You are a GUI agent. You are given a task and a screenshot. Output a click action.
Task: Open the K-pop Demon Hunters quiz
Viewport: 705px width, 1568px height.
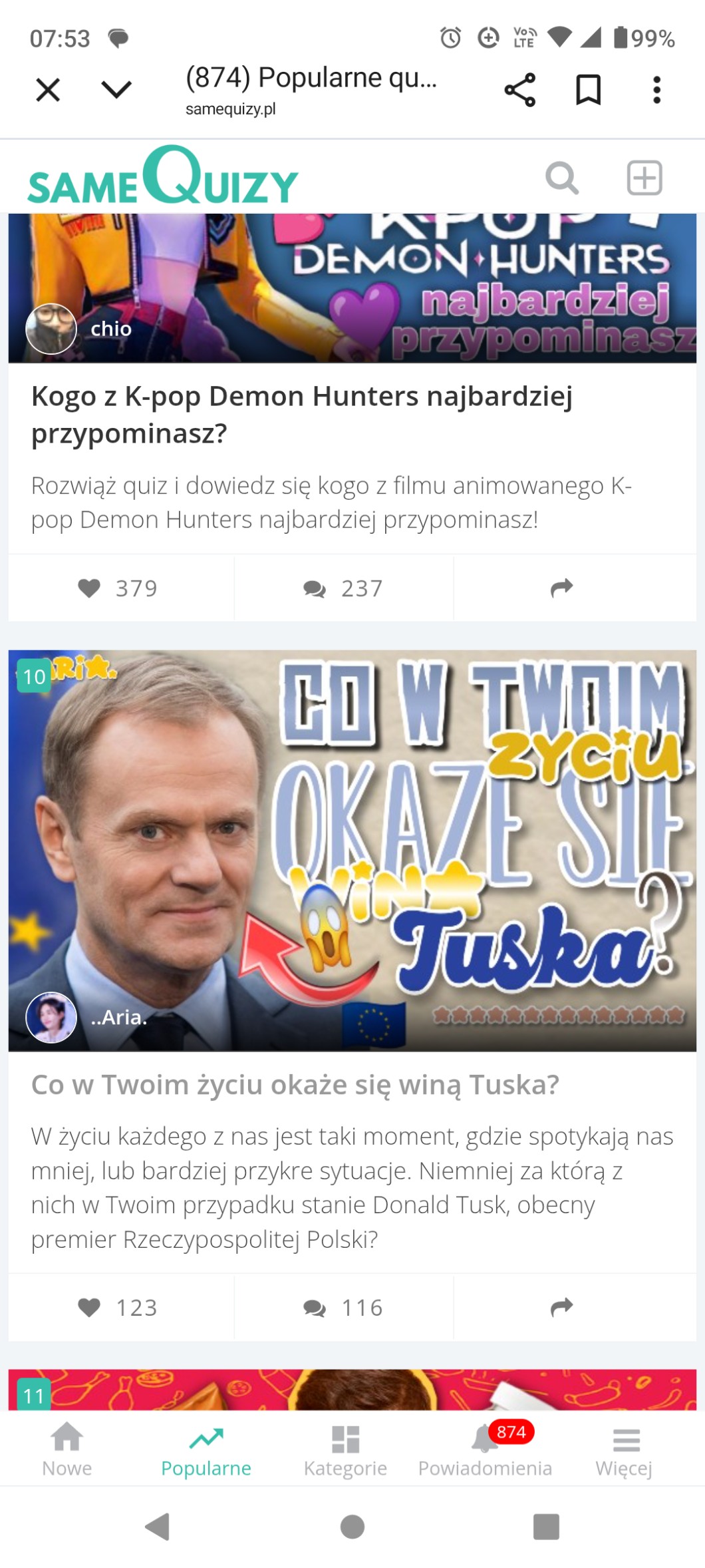point(302,414)
